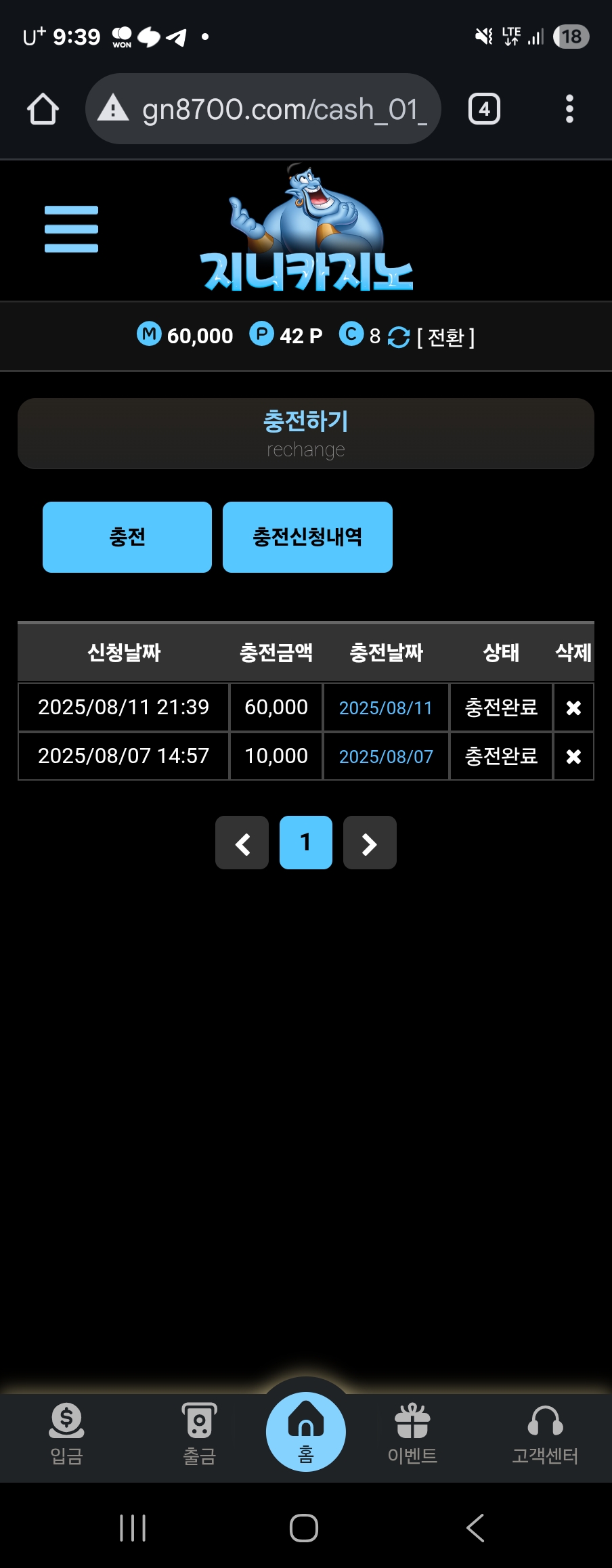Open the hamburger drawer menu

coord(71,229)
